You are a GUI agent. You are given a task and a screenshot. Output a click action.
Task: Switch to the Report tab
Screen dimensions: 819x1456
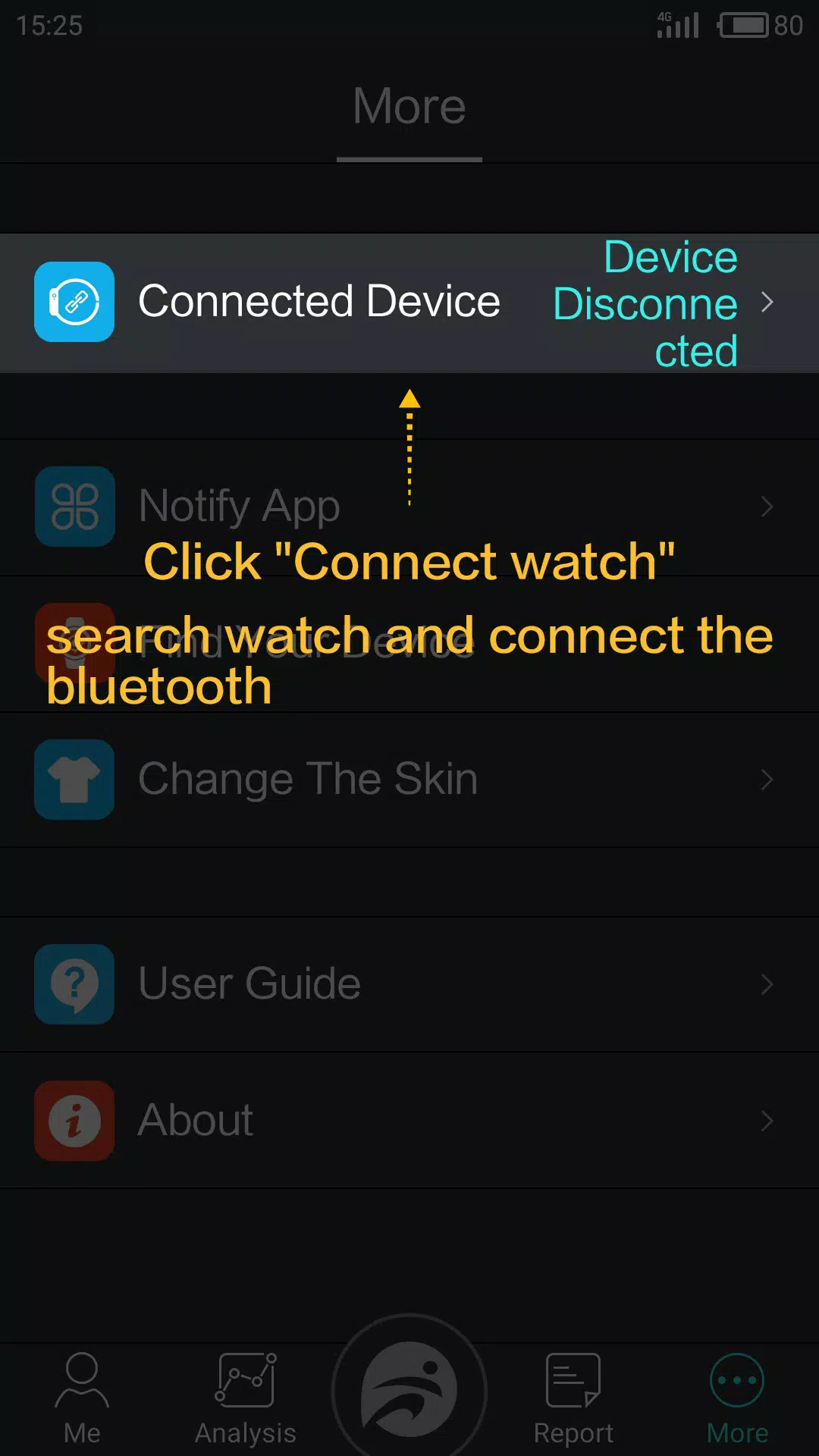[573, 1399]
